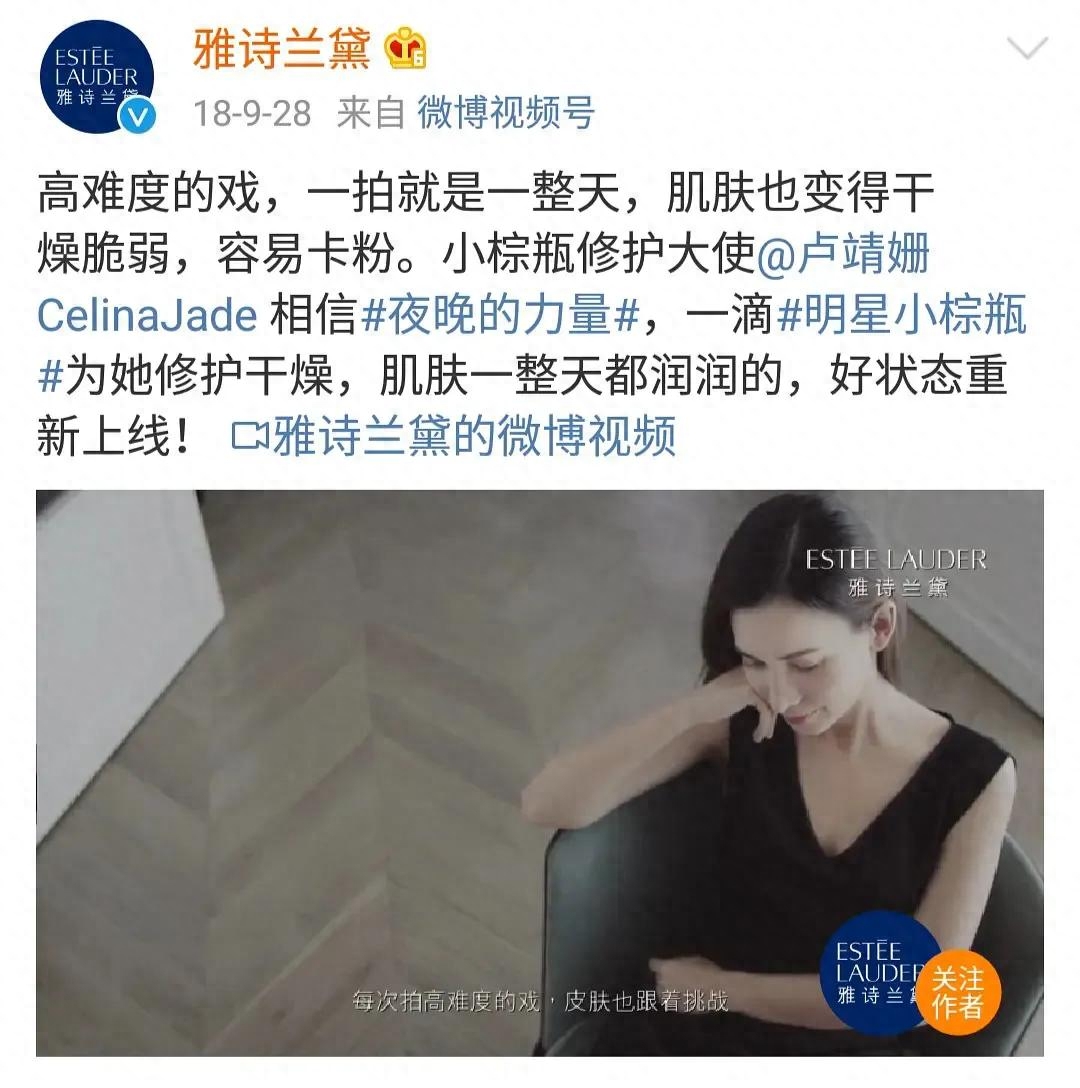Open the #夜晚的力量# hashtag

point(498,316)
